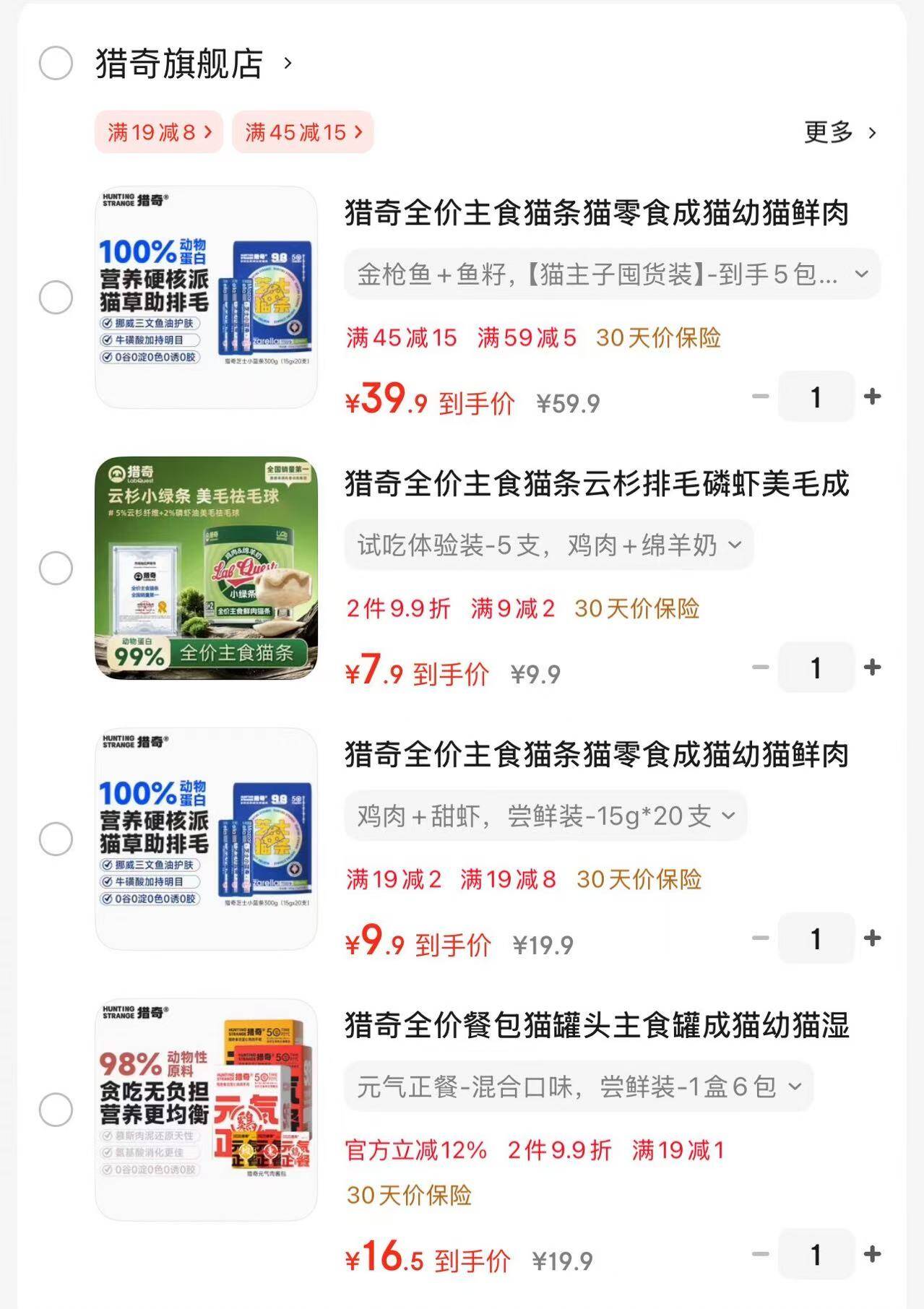Viewport: 924px width, 1309px height.
Task: Open the 满45减15 coupon
Action: 303,133
